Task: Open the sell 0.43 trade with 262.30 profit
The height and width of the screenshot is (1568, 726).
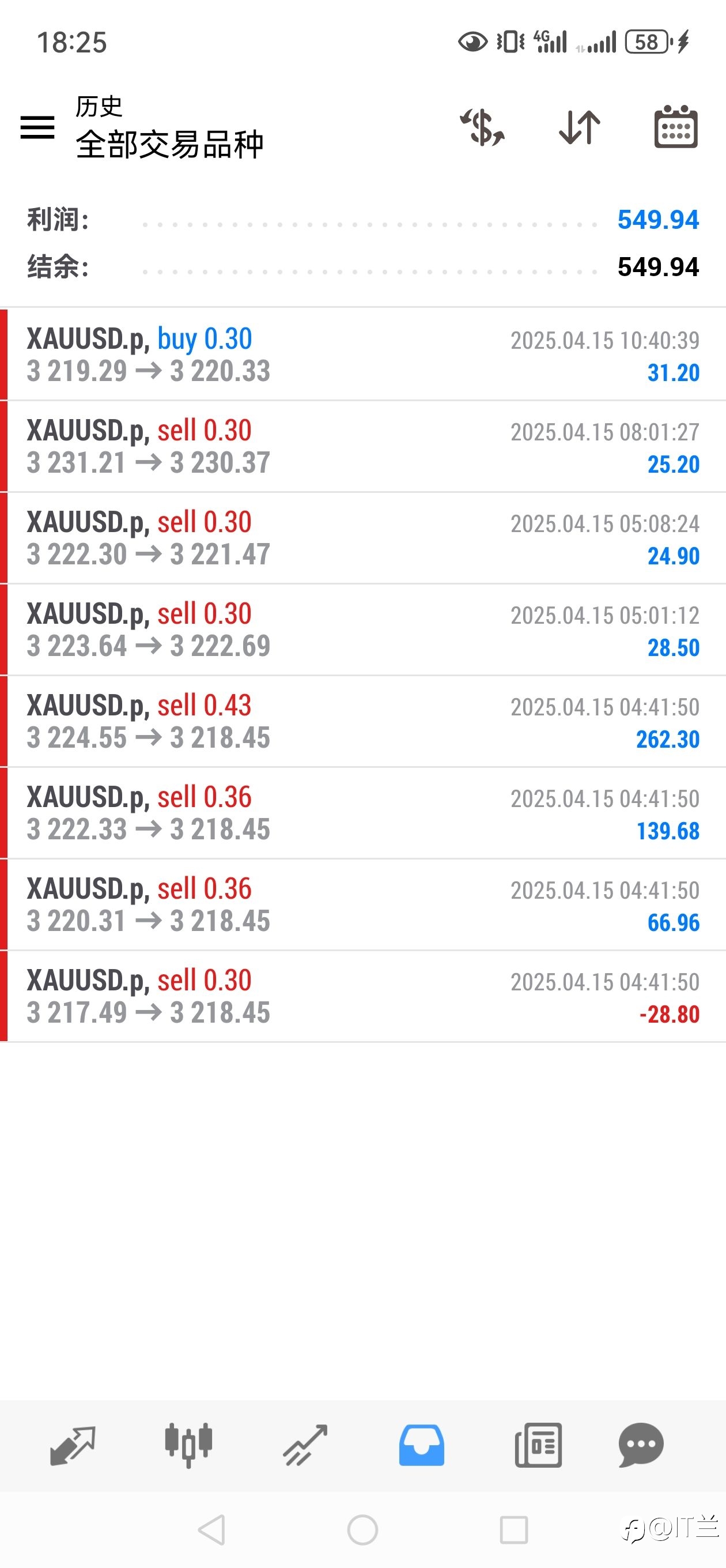Action: pos(362,721)
